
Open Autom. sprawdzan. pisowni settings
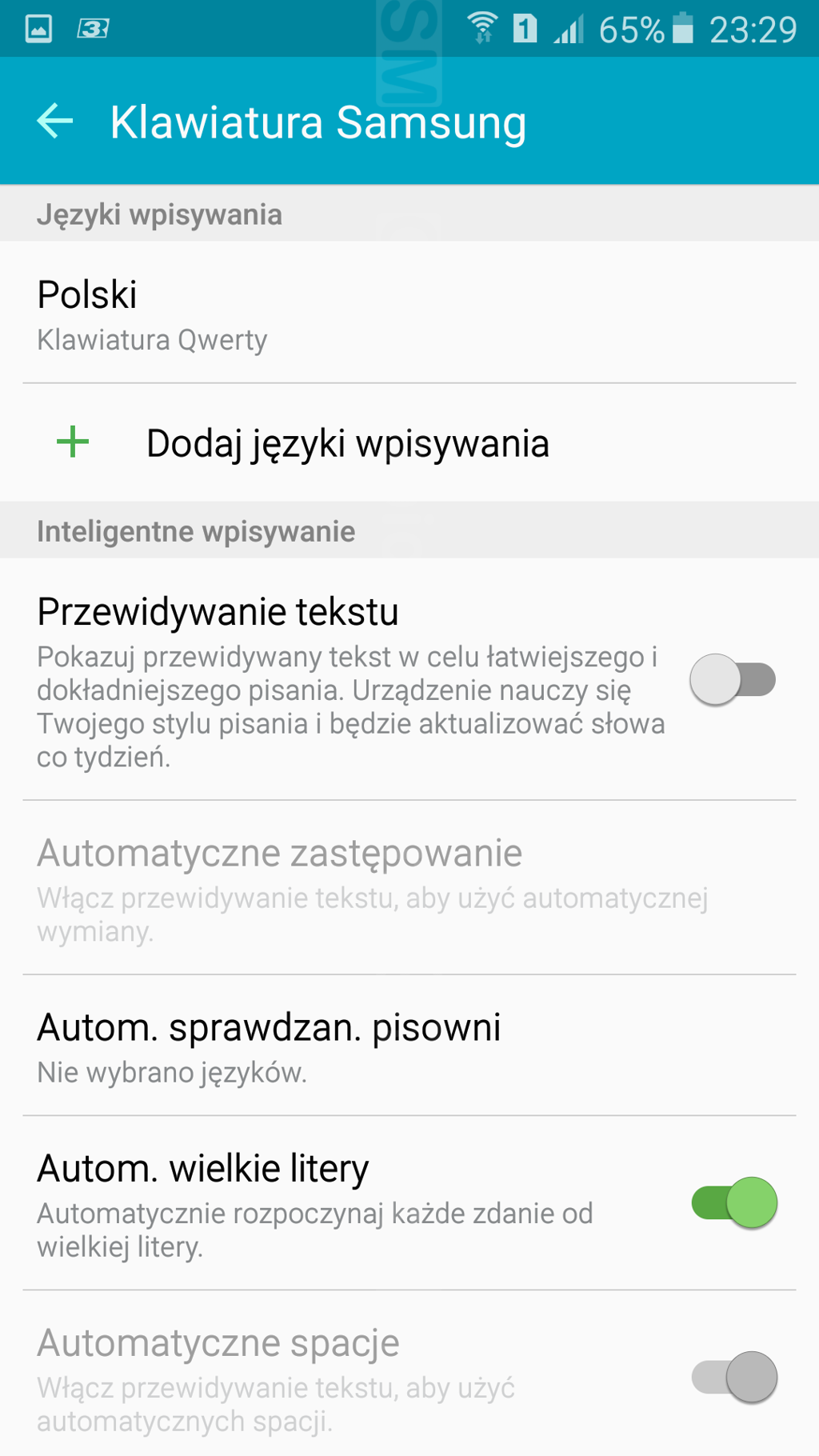coord(409,1046)
